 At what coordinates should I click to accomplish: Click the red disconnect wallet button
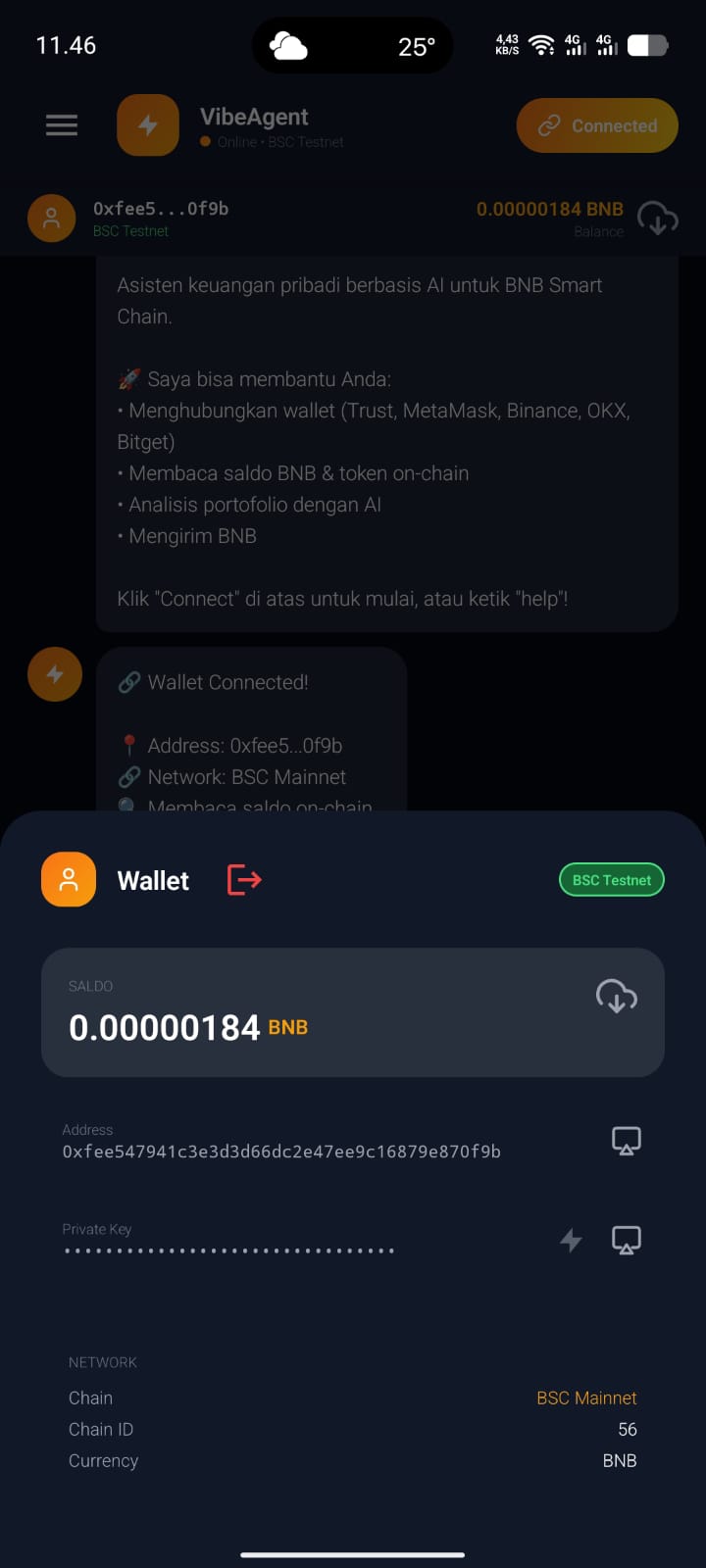click(242, 879)
